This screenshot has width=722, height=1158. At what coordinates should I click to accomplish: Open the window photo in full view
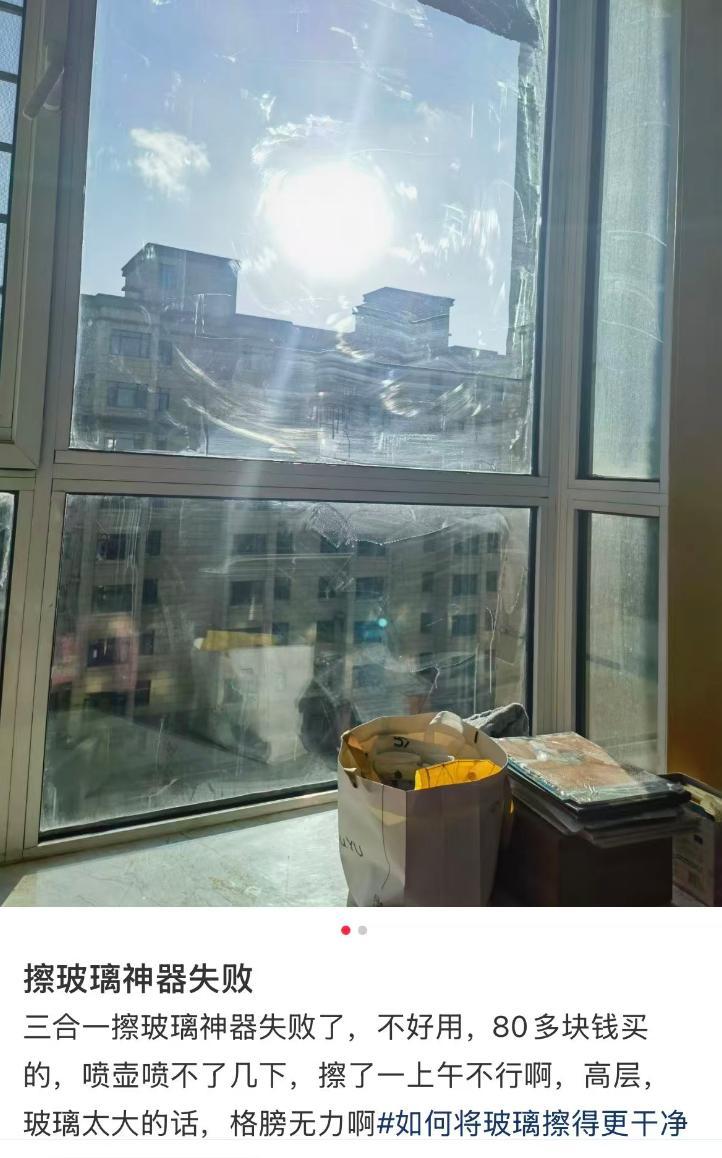pos(360,450)
